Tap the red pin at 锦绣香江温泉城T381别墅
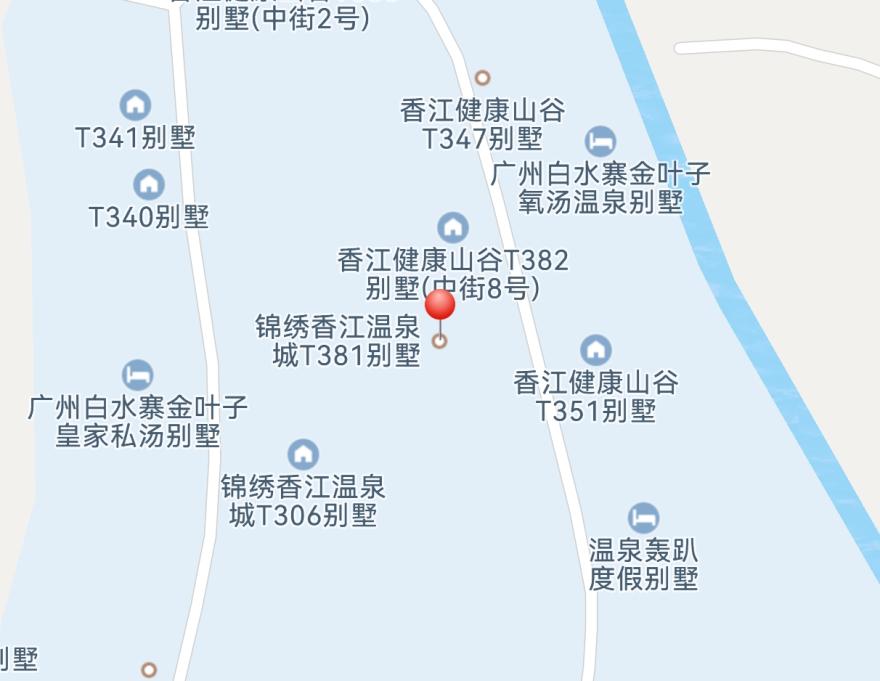This screenshot has width=880, height=681. click(440, 306)
